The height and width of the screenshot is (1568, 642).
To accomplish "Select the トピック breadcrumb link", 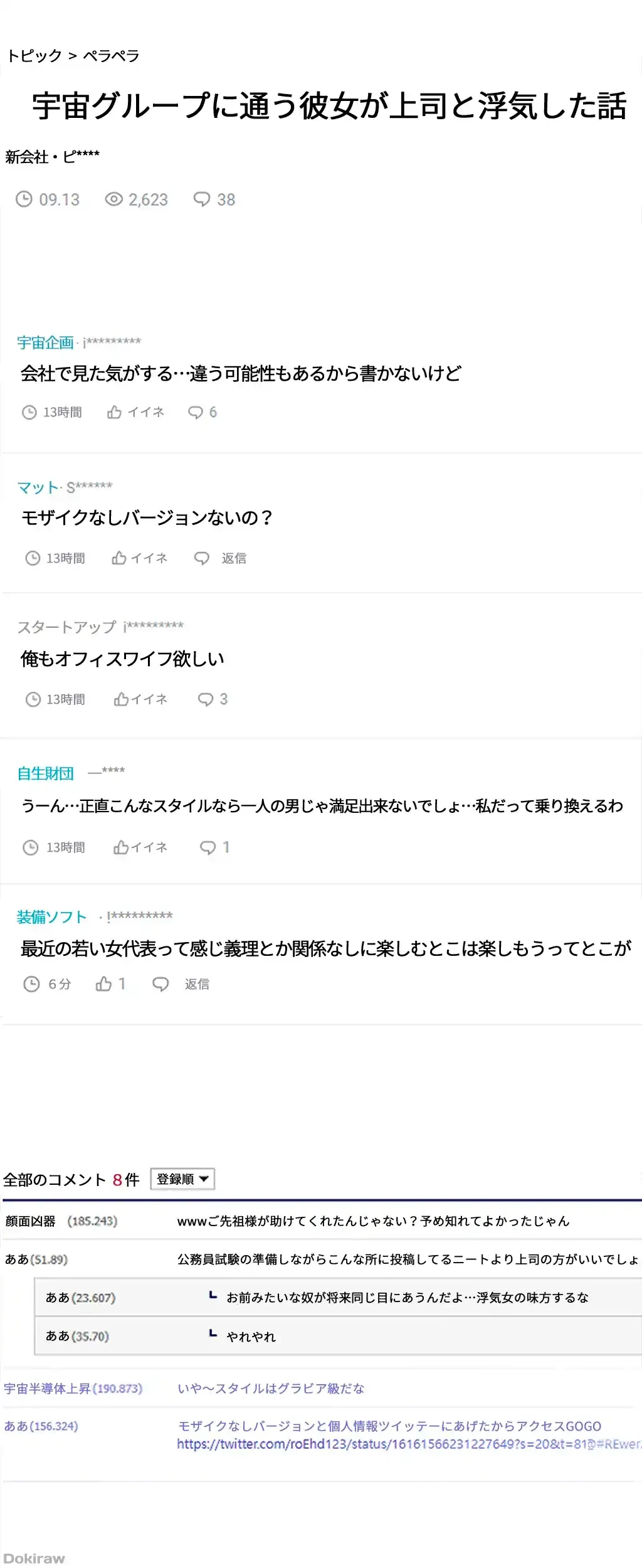I will (x=36, y=55).
